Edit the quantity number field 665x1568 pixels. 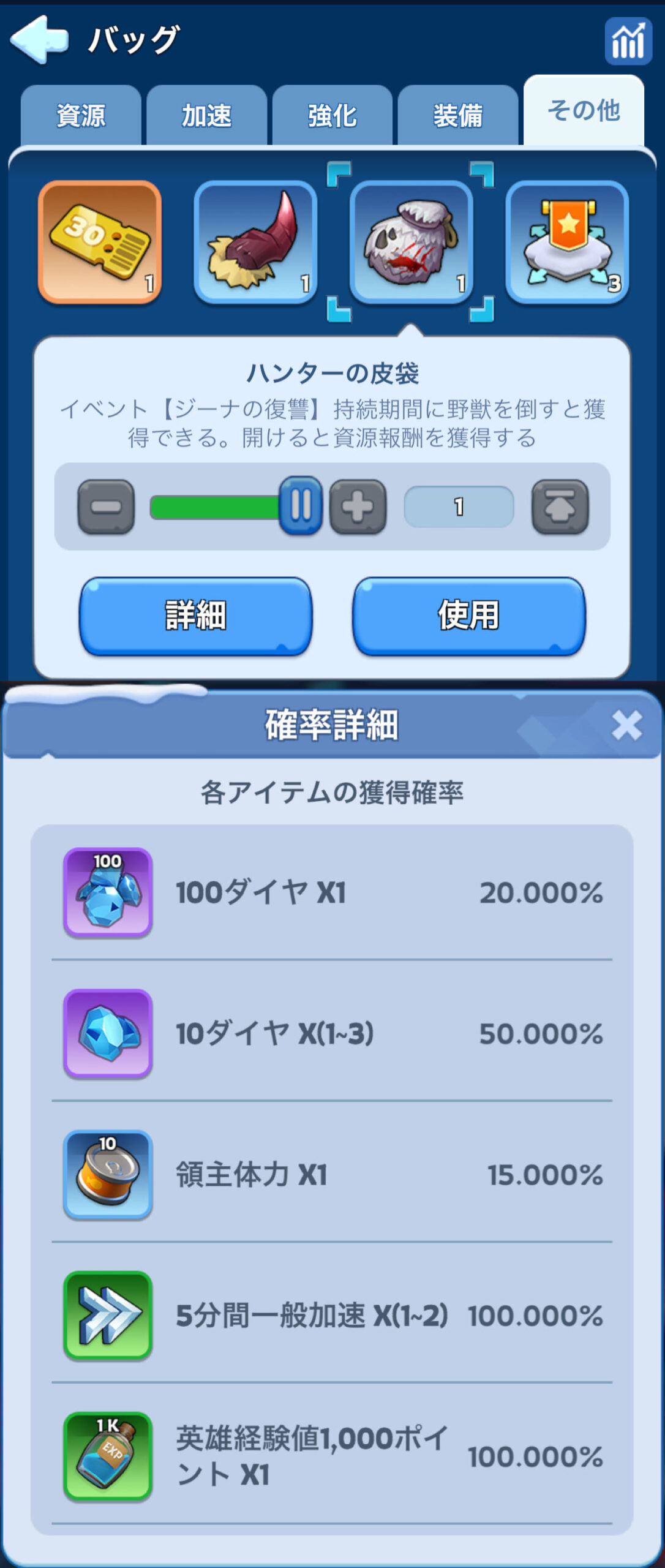click(459, 507)
